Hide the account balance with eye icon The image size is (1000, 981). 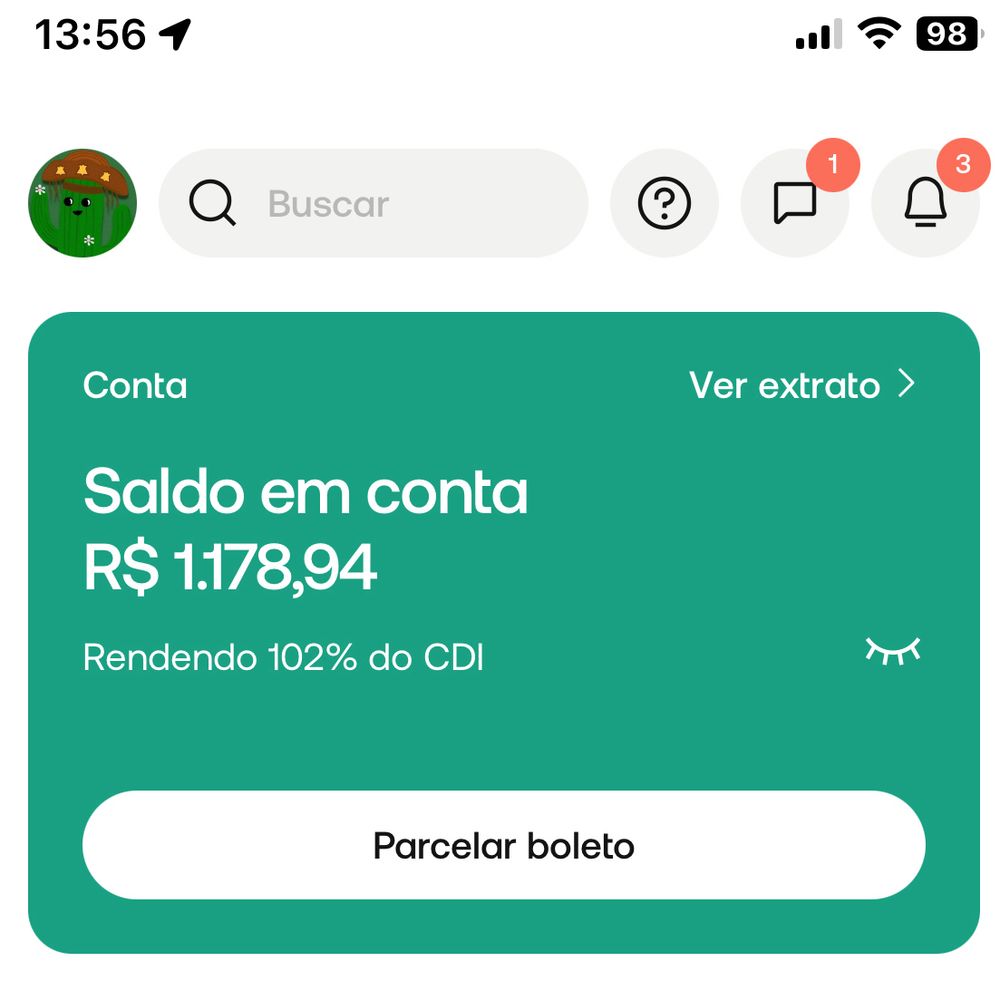(892, 651)
